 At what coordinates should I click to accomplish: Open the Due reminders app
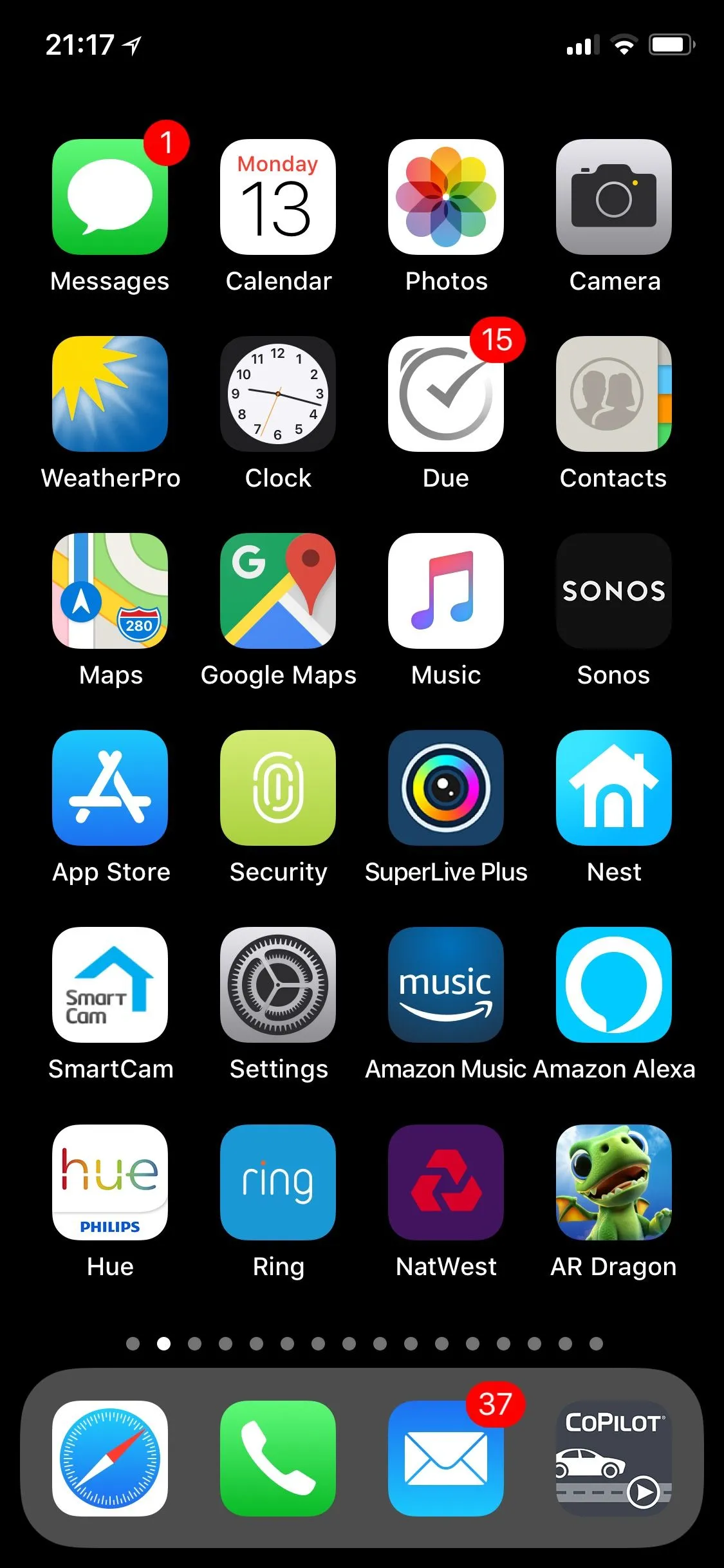[x=446, y=394]
